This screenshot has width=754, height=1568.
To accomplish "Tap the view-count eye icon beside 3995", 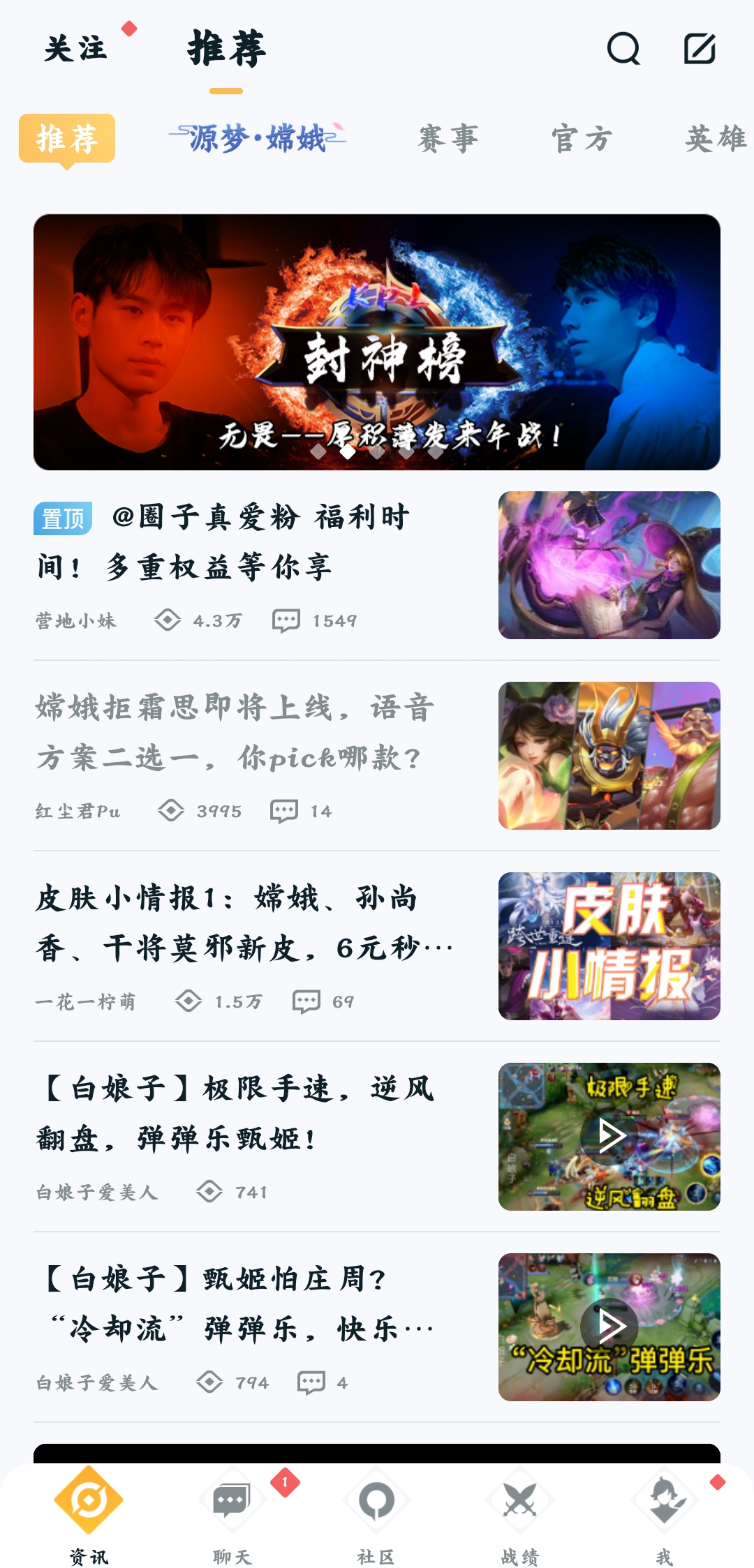I will [170, 810].
